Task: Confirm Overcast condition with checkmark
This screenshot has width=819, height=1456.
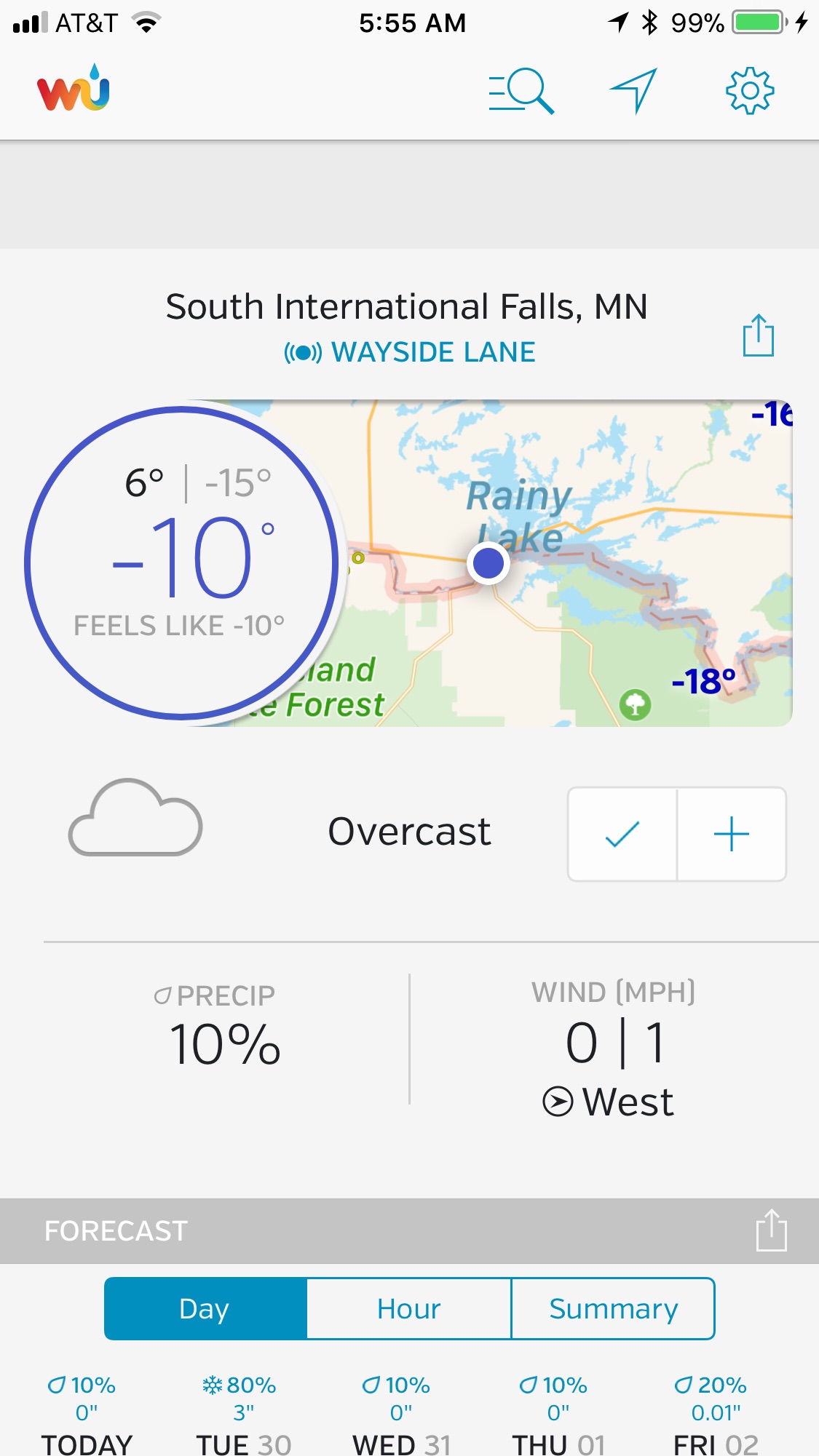Action: click(622, 834)
